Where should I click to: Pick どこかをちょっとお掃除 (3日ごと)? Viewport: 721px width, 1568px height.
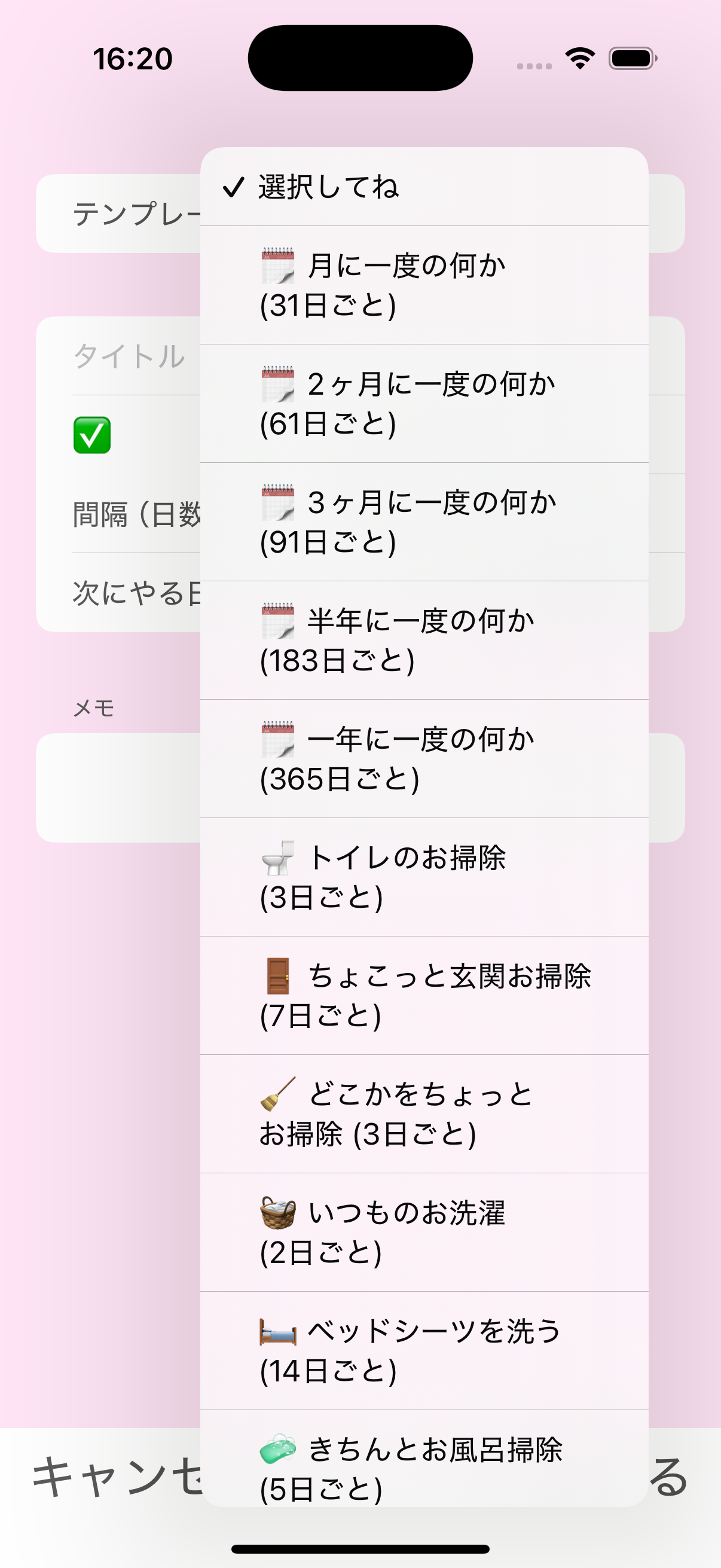(x=424, y=1114)
